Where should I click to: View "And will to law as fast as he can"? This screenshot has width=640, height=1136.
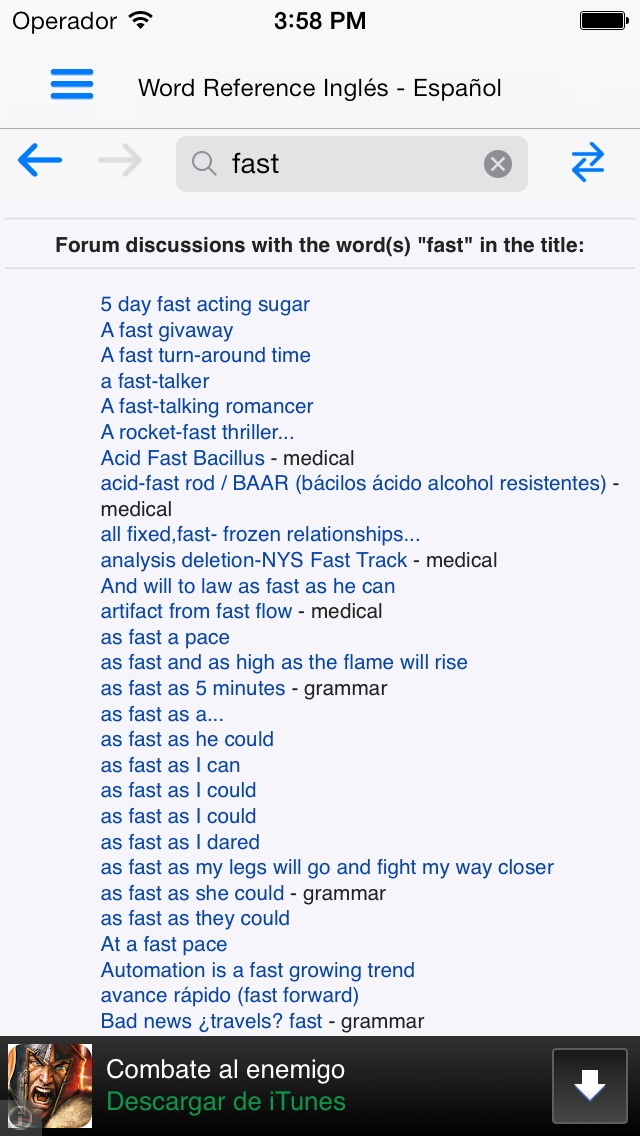coord(248,586)
